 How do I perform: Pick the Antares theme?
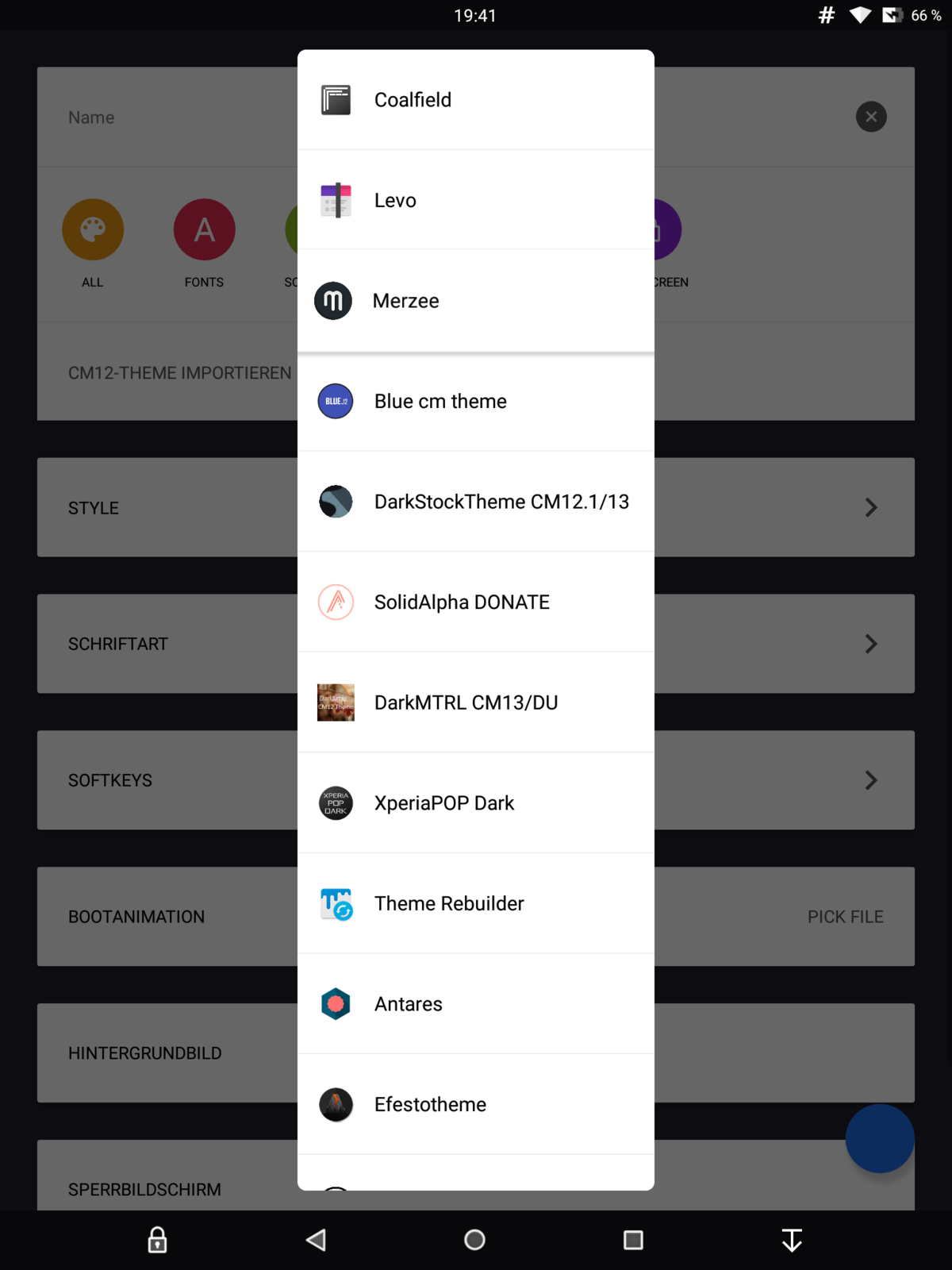click(x=474, y=1004)
